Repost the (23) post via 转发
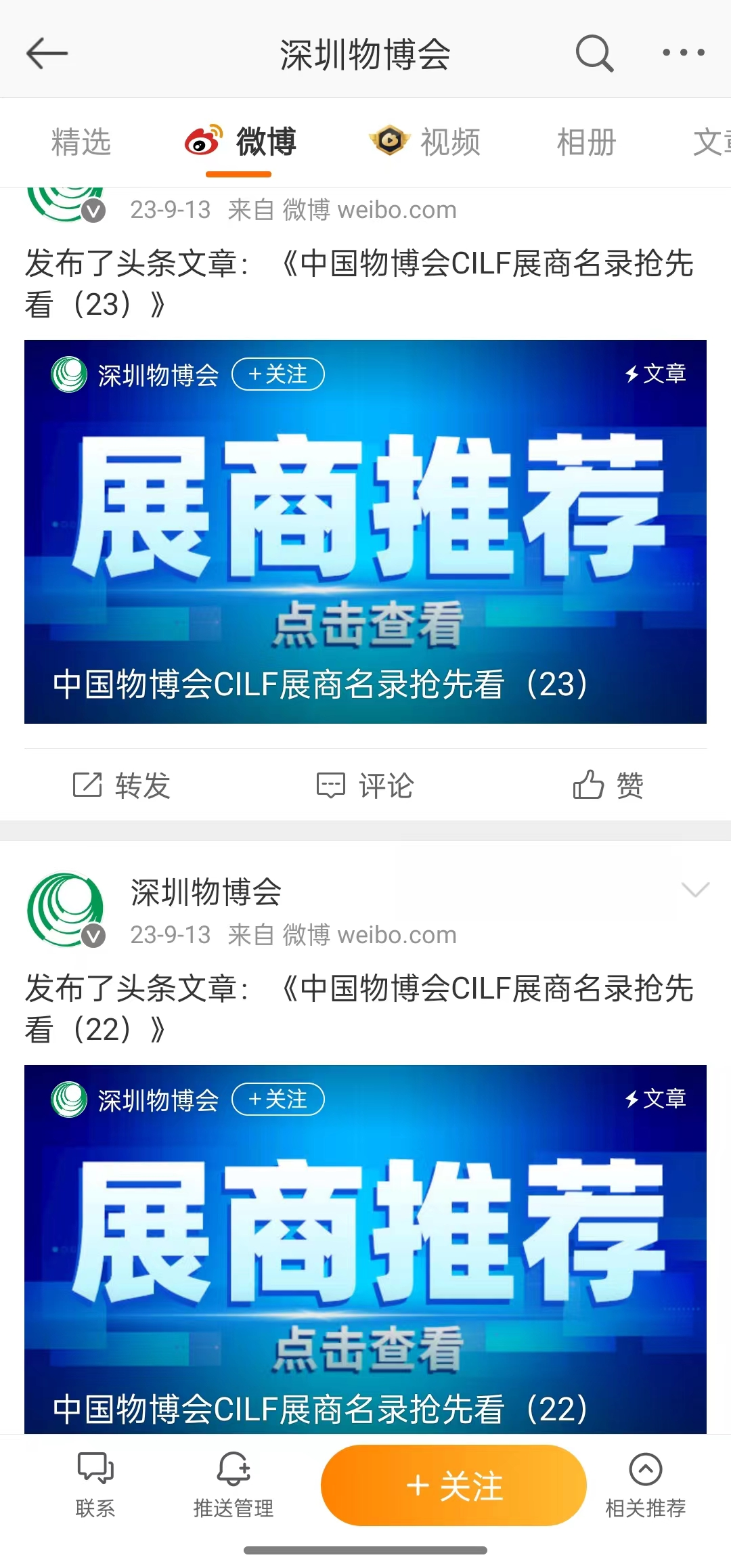 (122, 785)
